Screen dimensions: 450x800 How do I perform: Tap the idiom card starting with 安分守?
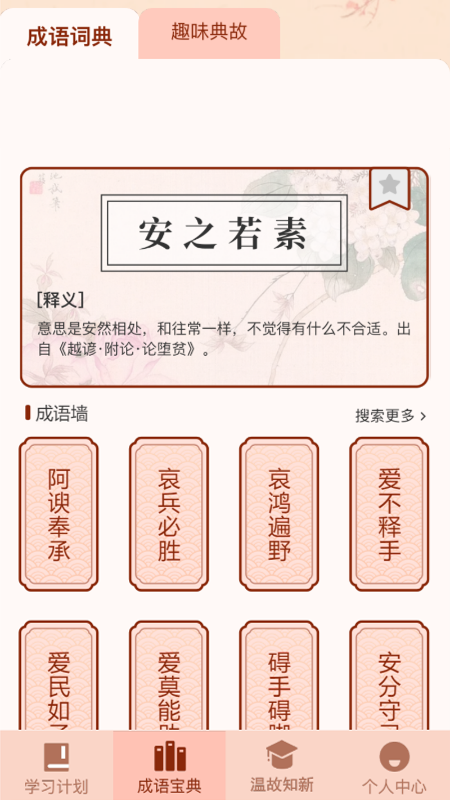point(389,676)
